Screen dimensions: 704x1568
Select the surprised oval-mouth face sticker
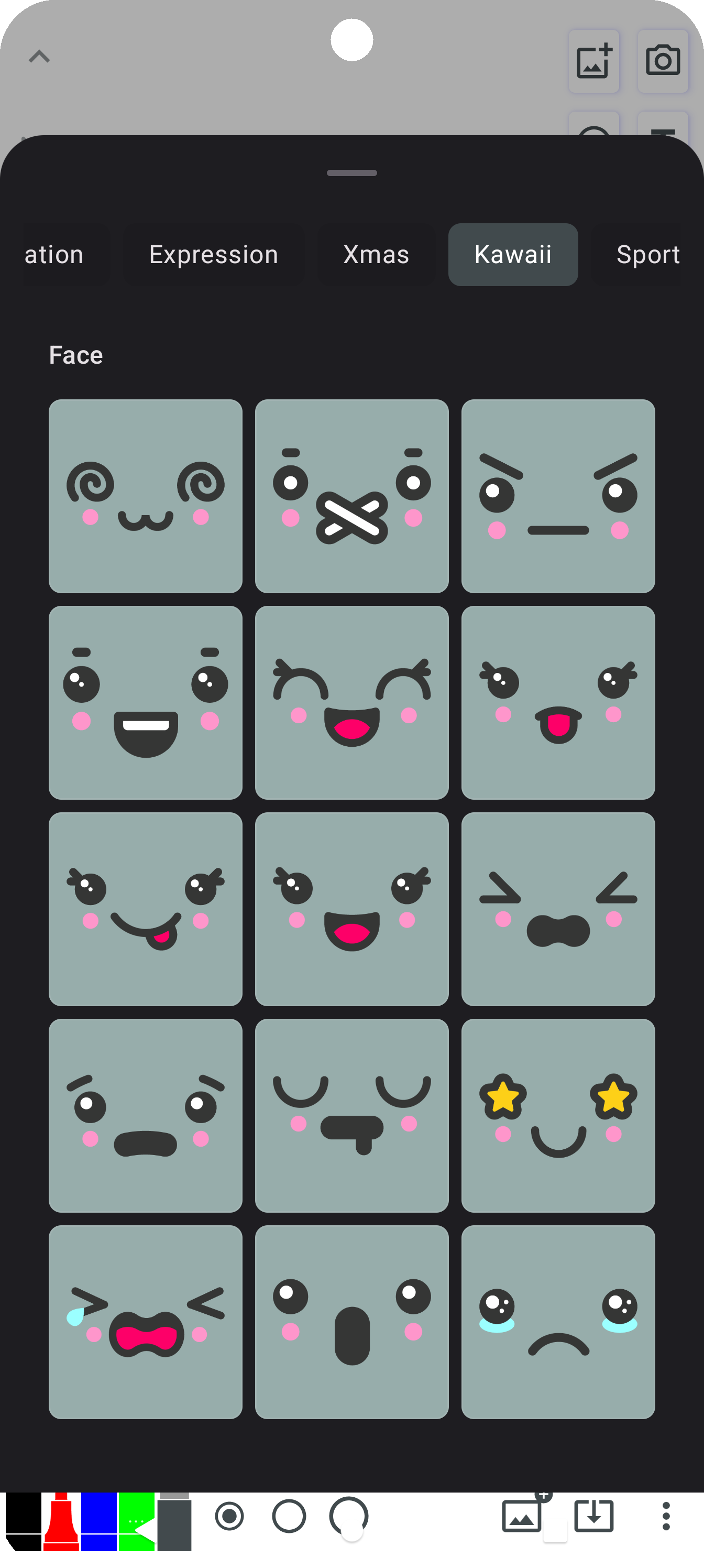coord(351,1322)
